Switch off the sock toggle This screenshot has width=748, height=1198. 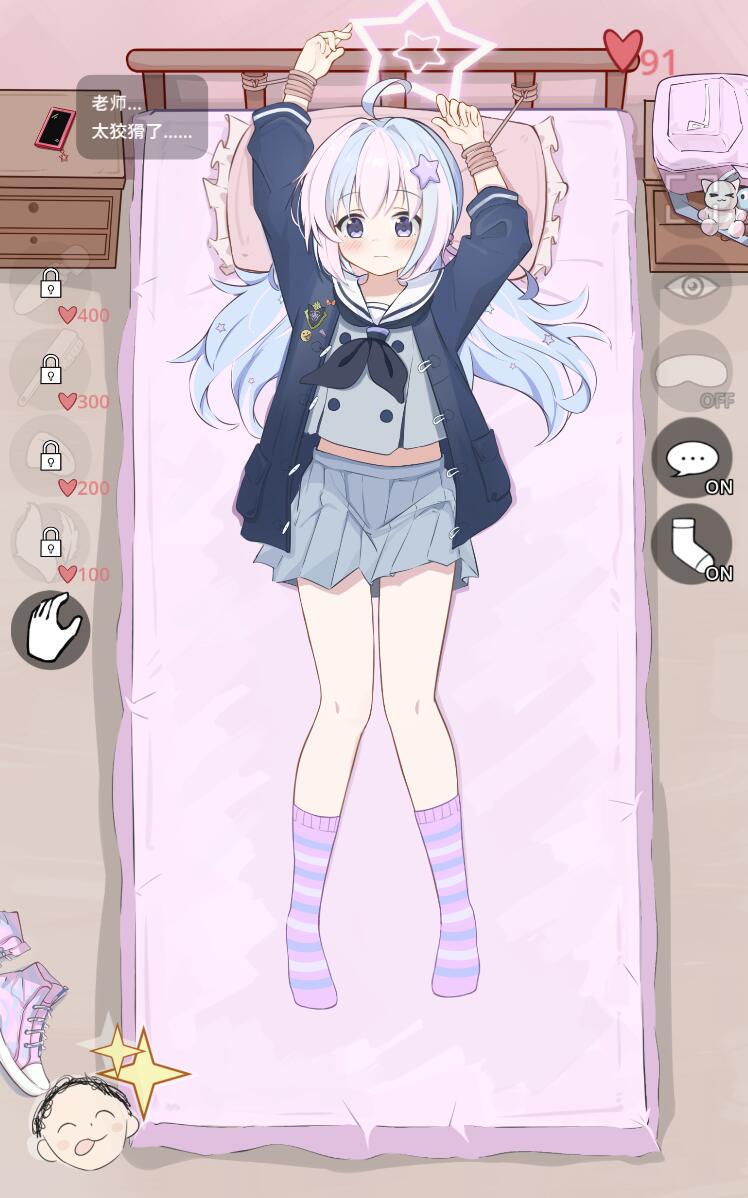coord(691,544)
